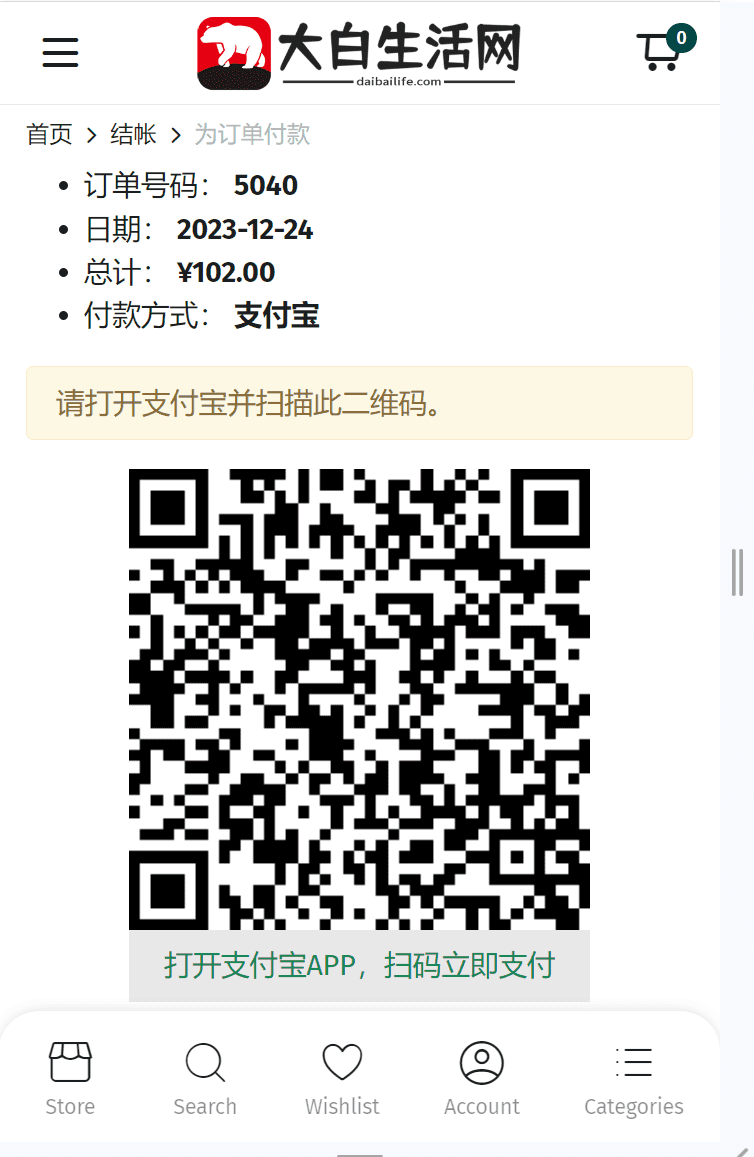This screenshot has height=1157, width=754.
Task: Go to the 大白生活网 homepage logo
Action: pyautogui.click(x=359, y=53)
